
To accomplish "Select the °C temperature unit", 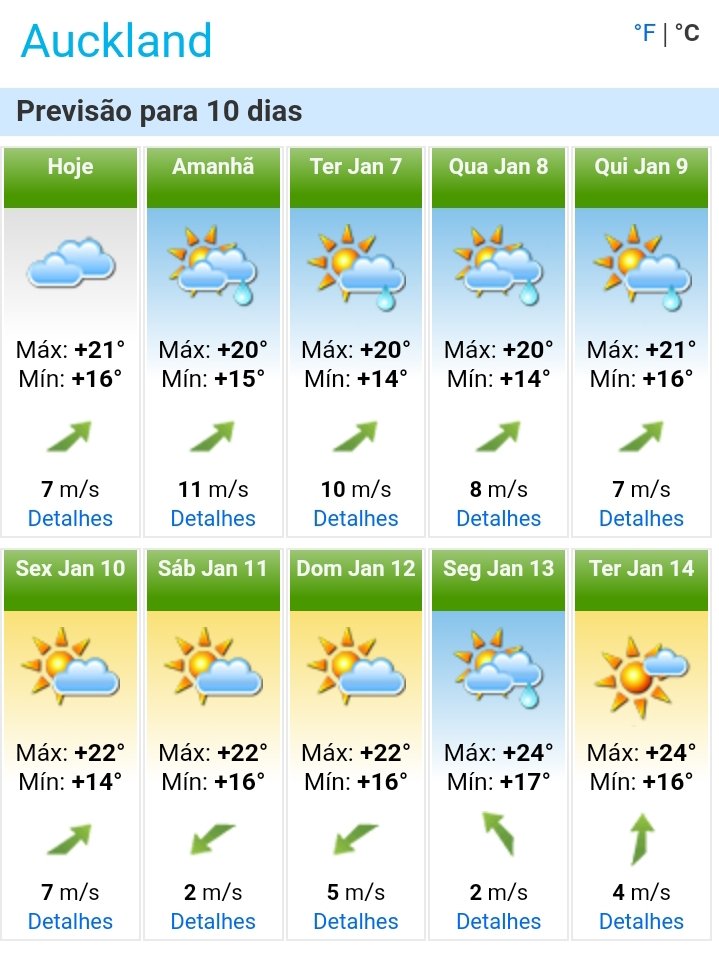I will (x=687, y=33).
